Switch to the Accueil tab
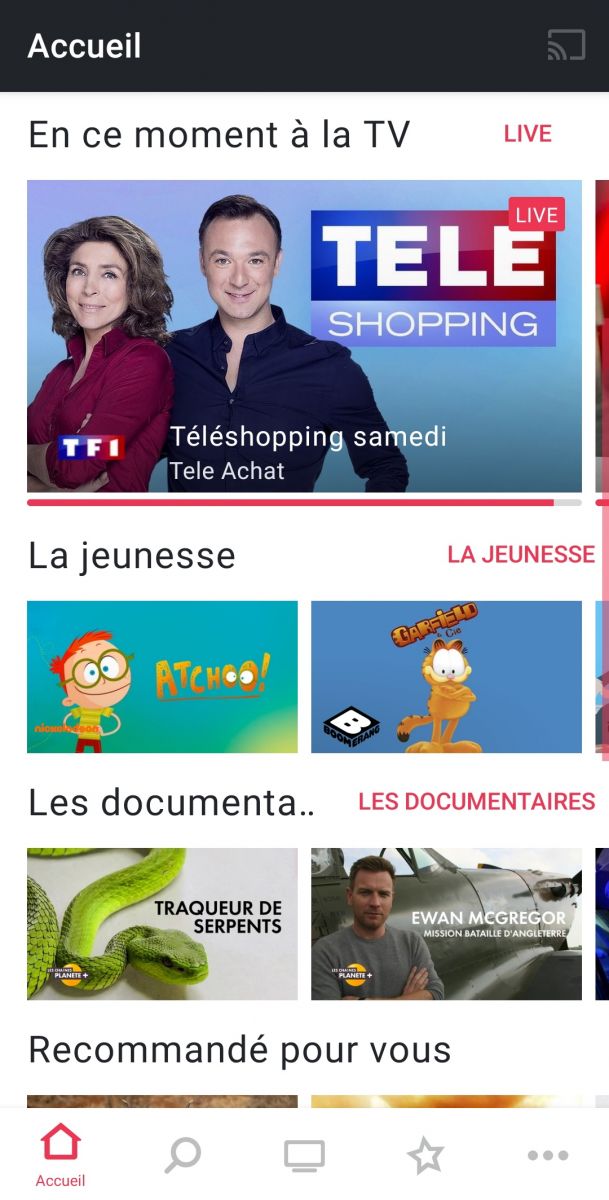Viewport: 609px width, 1200px height. pos(60,1155)
